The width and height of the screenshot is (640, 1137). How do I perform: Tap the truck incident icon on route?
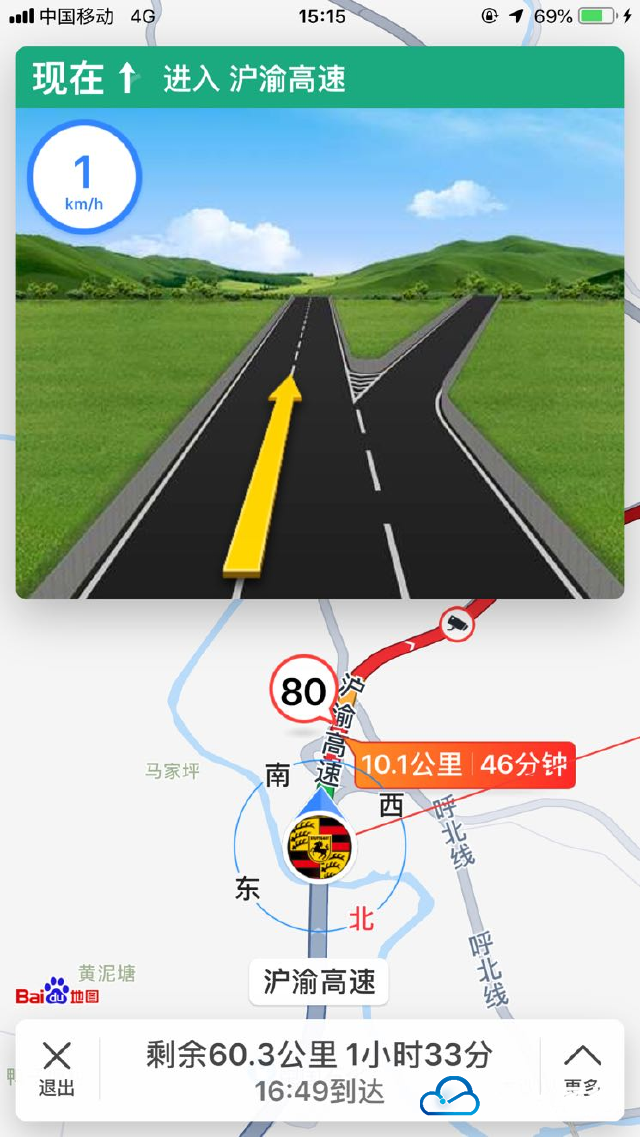(x=455, y=624)
